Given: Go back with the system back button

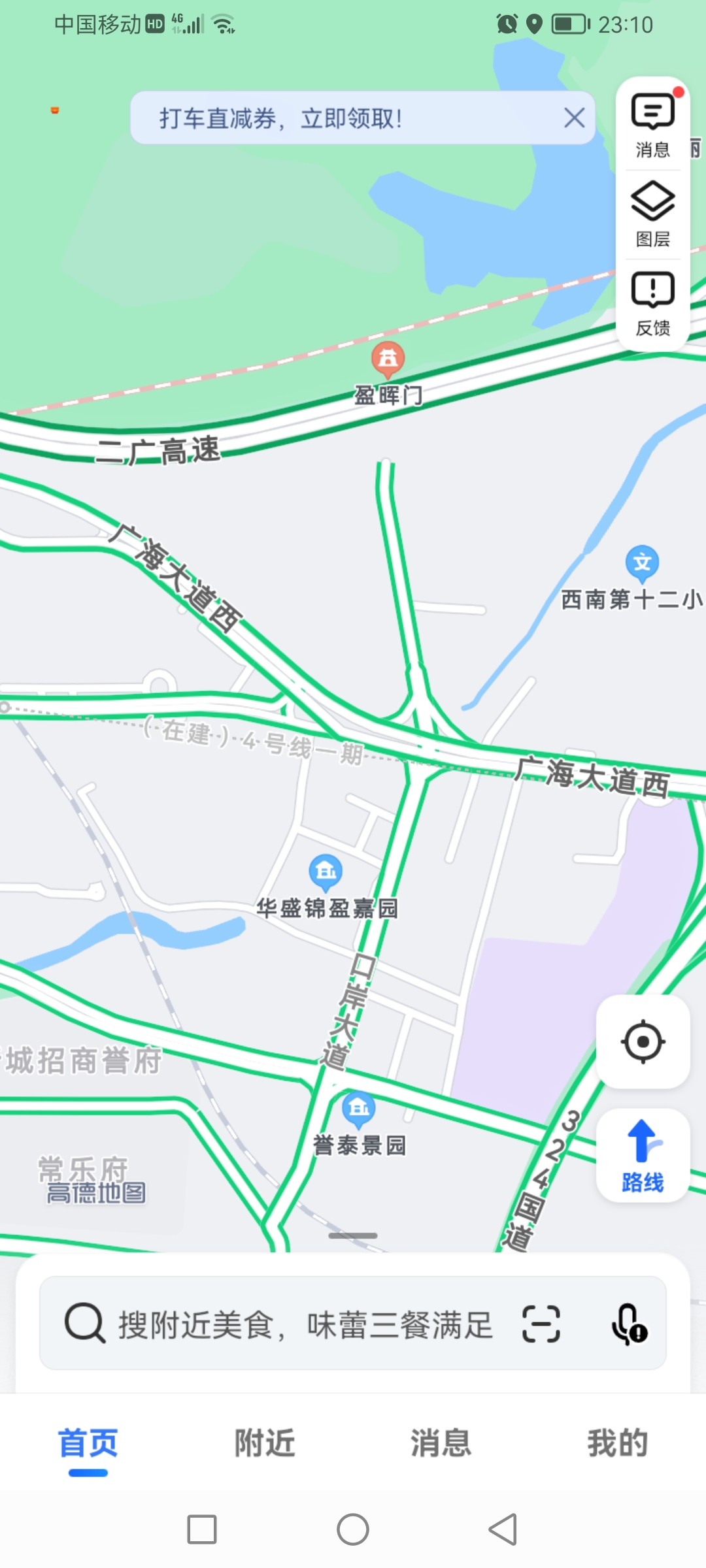Looking at the screenshot, I should tap(503, 1529).
